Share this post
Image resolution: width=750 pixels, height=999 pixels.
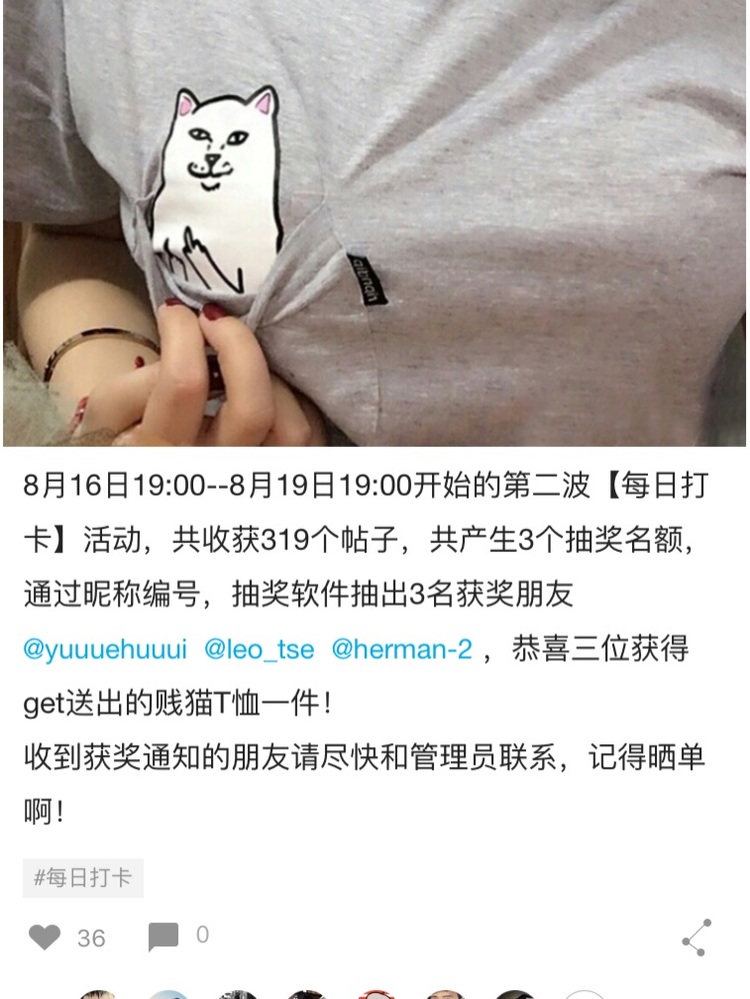point(696,938)
